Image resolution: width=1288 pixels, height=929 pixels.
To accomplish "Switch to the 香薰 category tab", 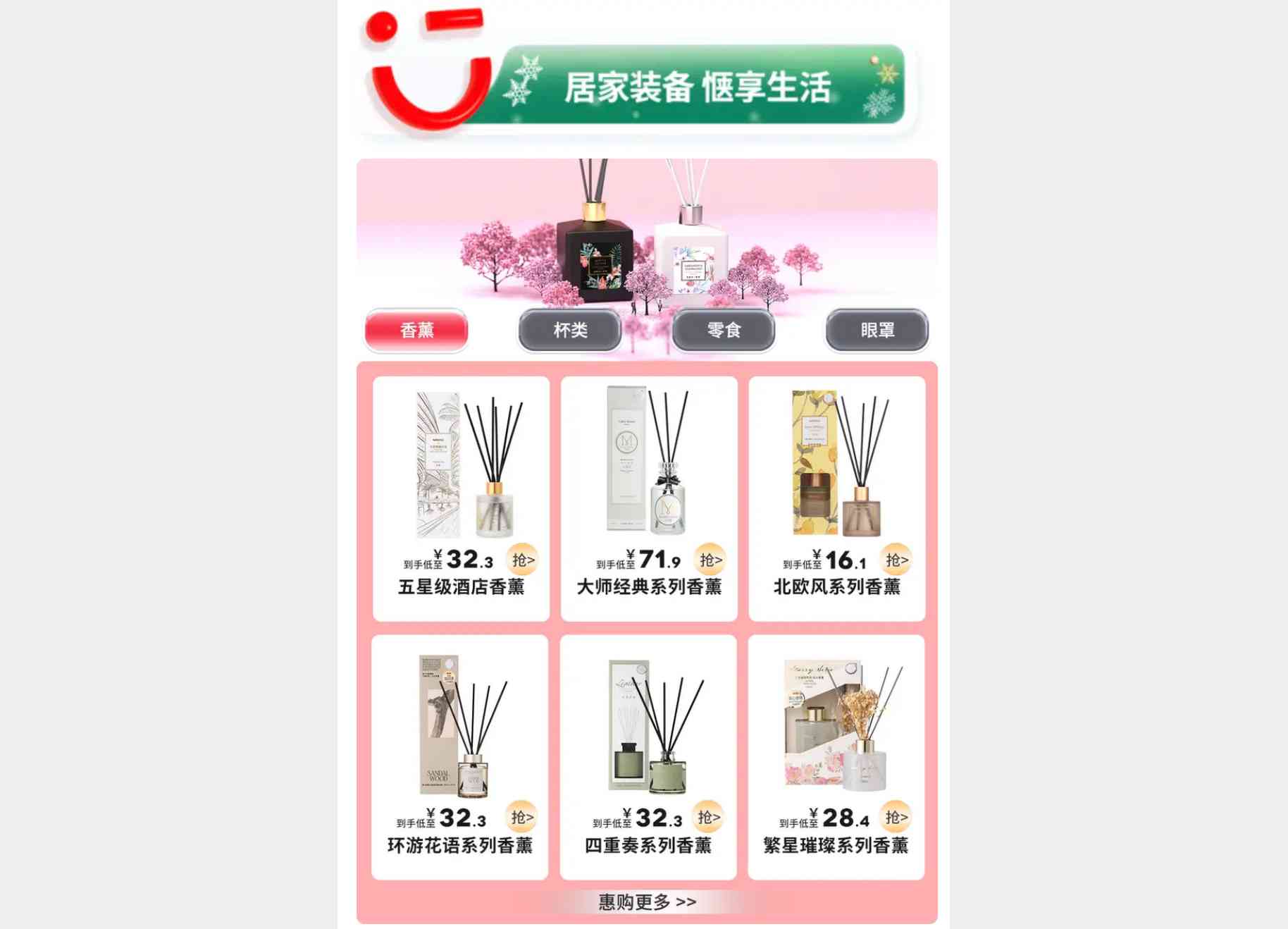I will point(416,330).
